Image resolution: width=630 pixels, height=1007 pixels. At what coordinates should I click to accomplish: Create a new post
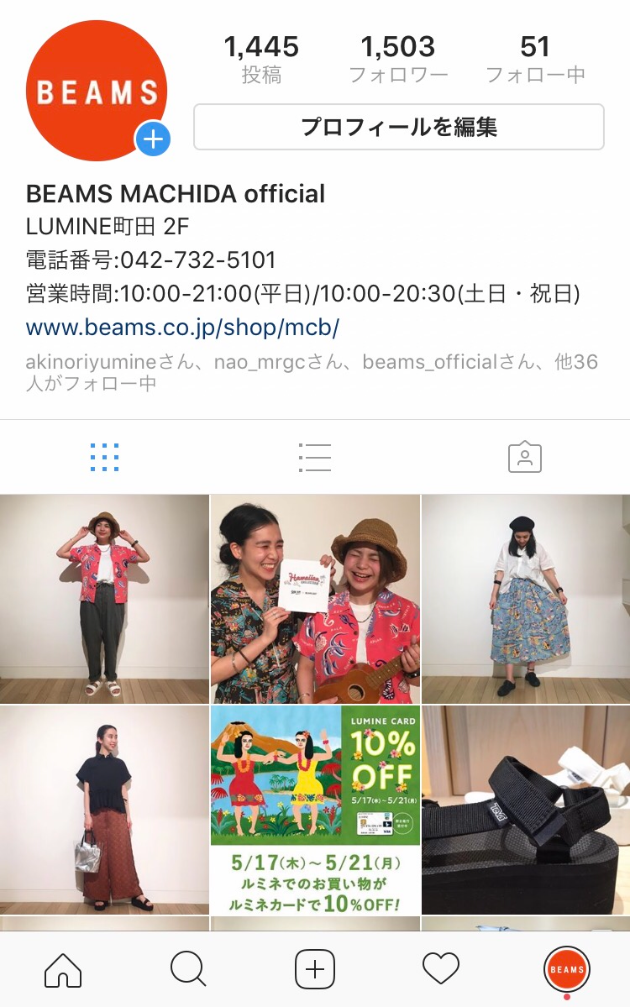(314, 969)
